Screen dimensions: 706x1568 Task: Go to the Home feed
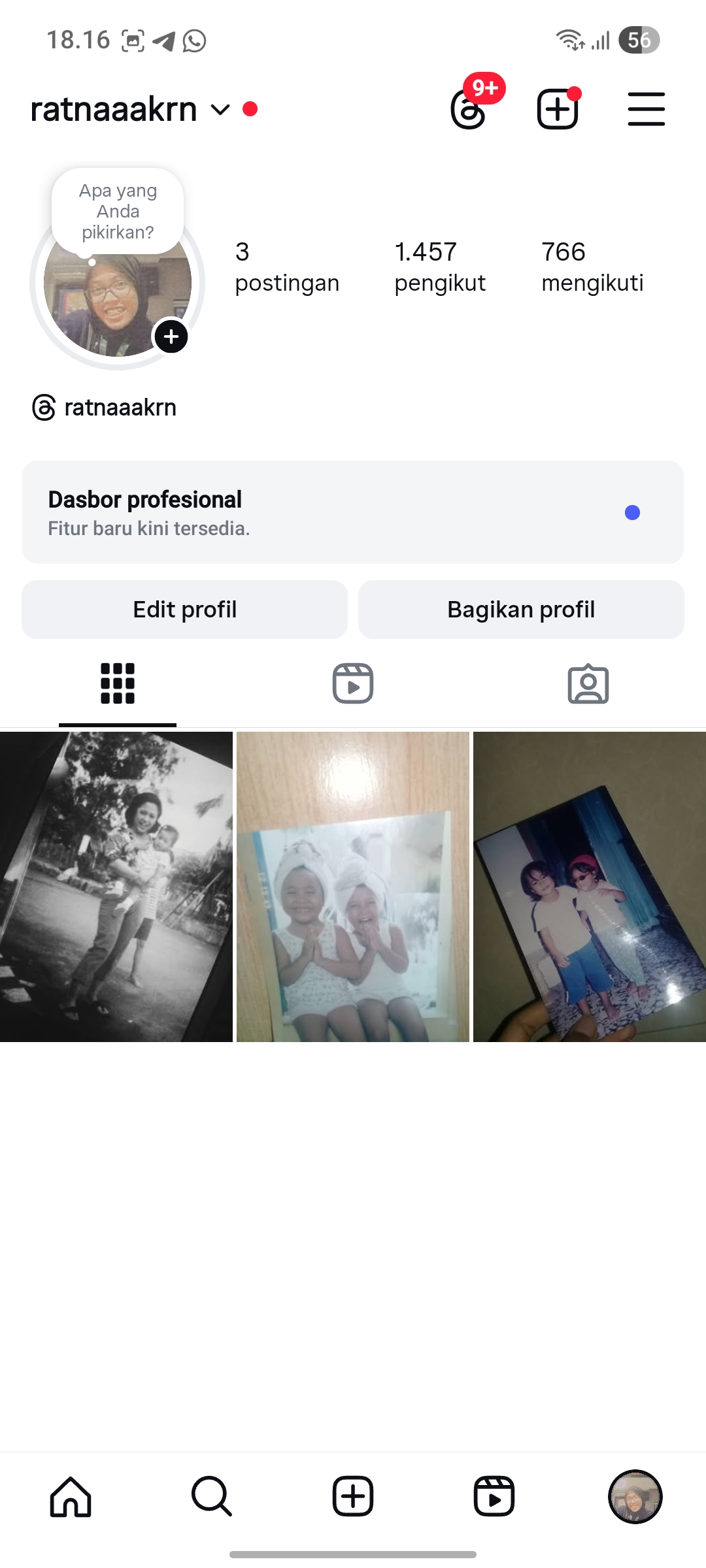pyautogui.click(x=71, y=1496)
